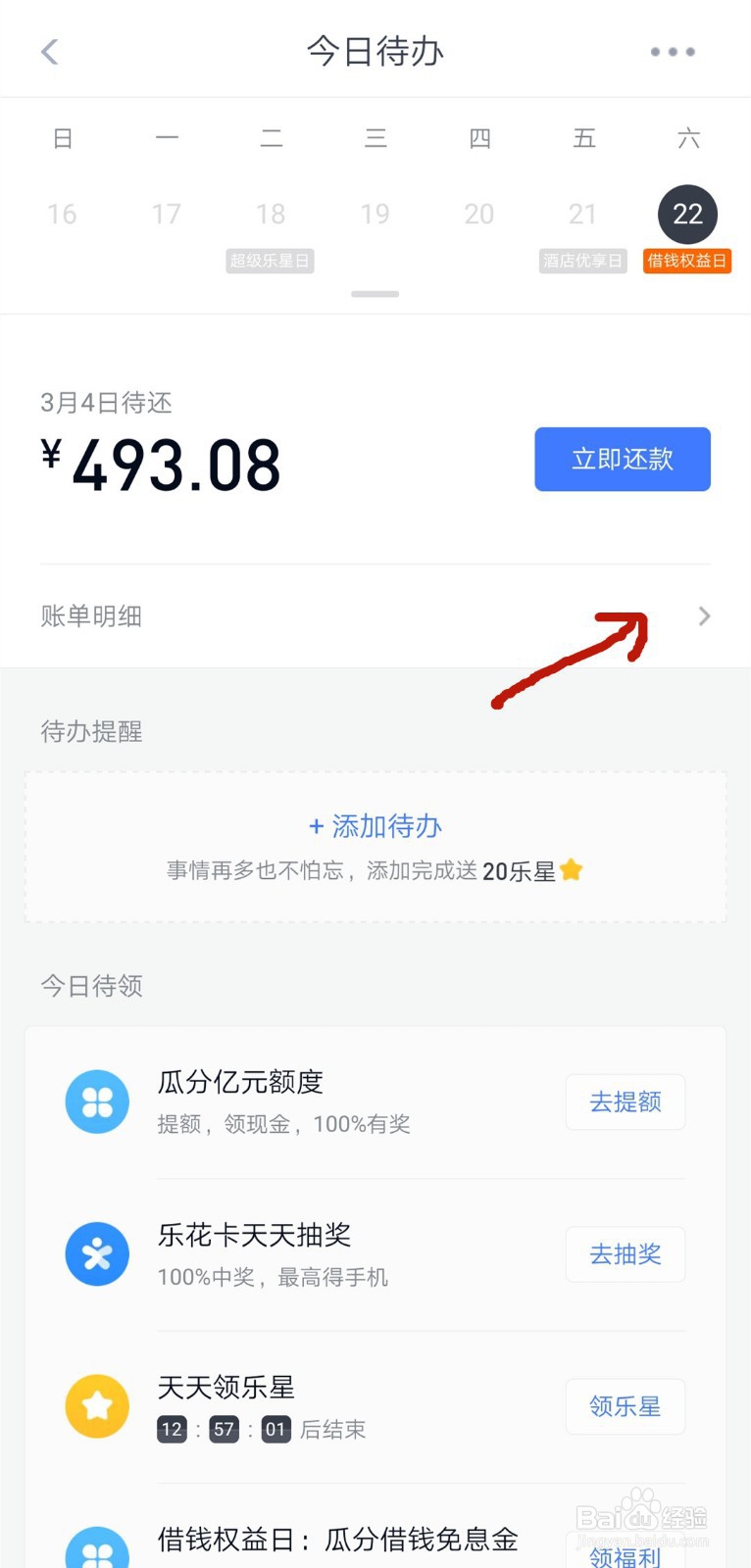The image size is (751, 1568).
Task: Select the blue 乐花卡 lottery icon
Action: click(96, 1254)
